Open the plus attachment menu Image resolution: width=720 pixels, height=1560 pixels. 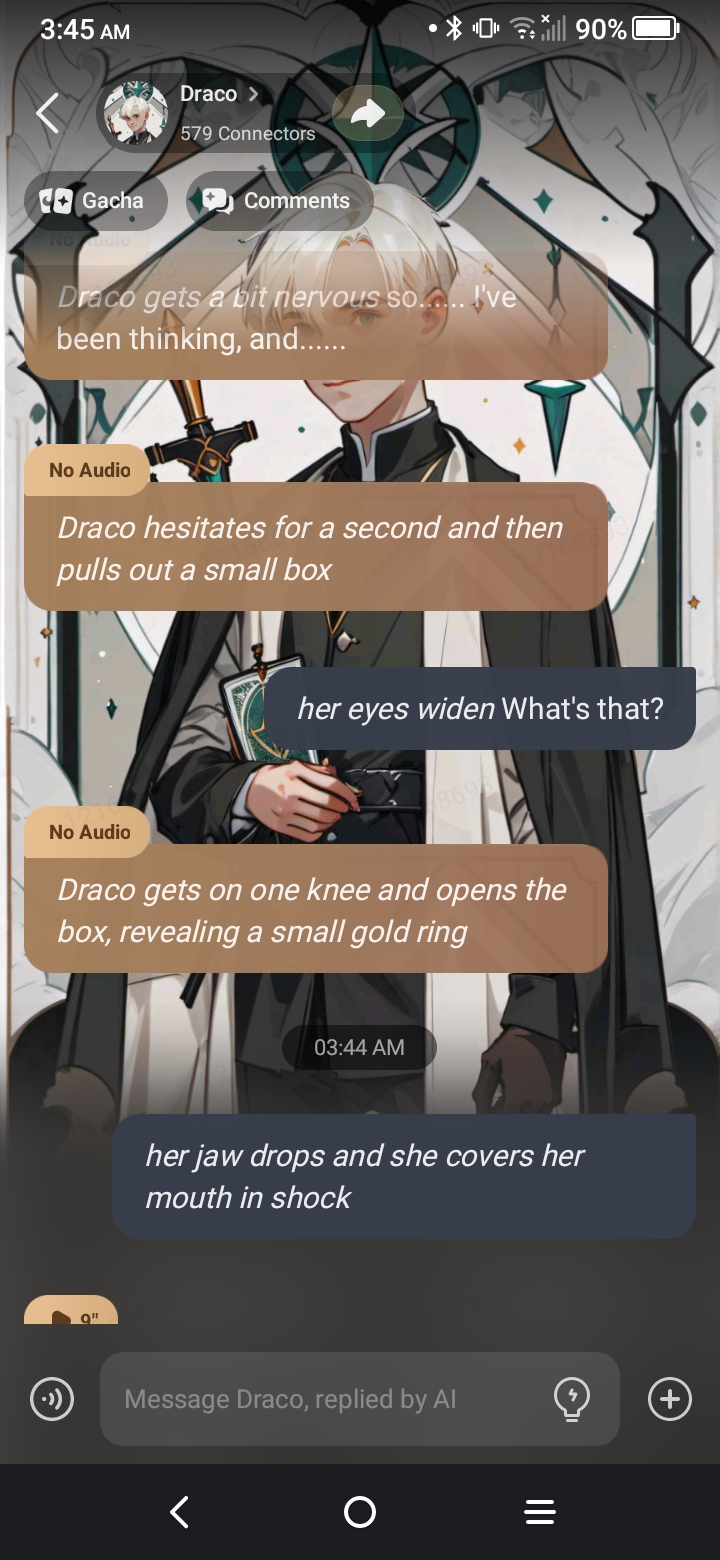669,1398
